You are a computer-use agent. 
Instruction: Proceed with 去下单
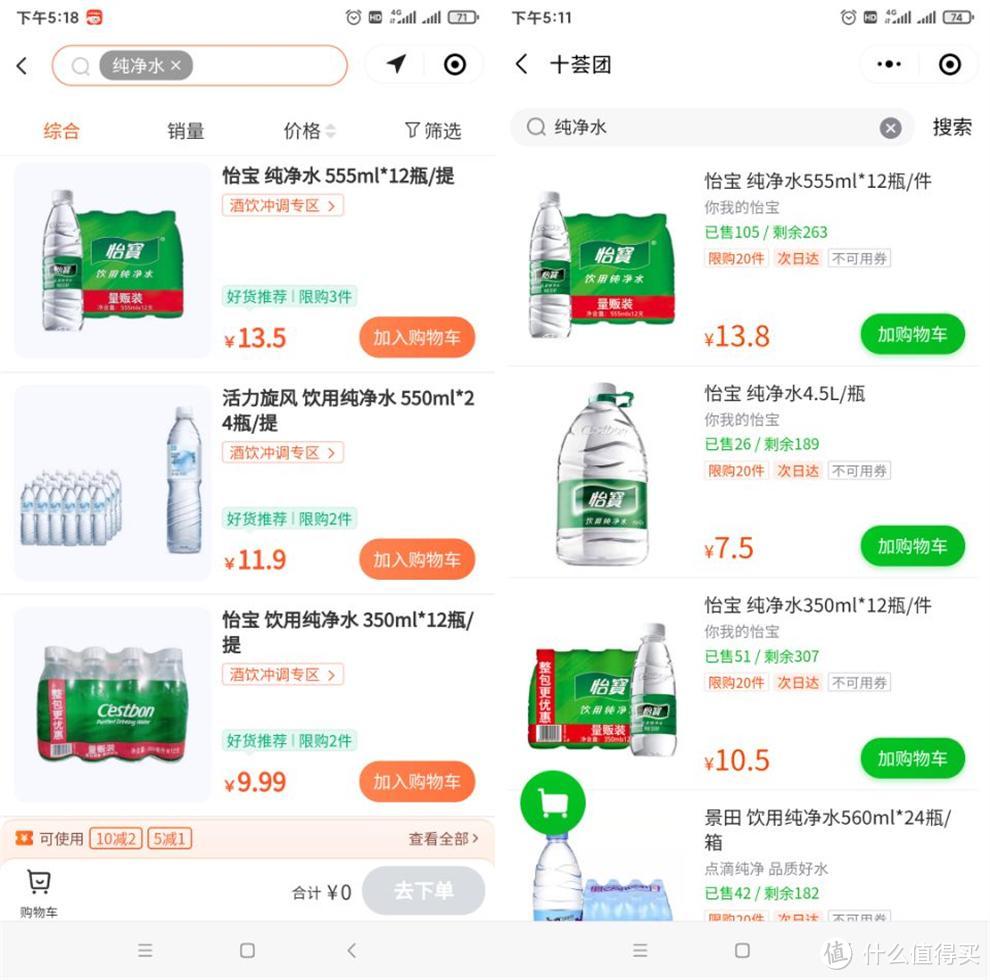(423, 891)
